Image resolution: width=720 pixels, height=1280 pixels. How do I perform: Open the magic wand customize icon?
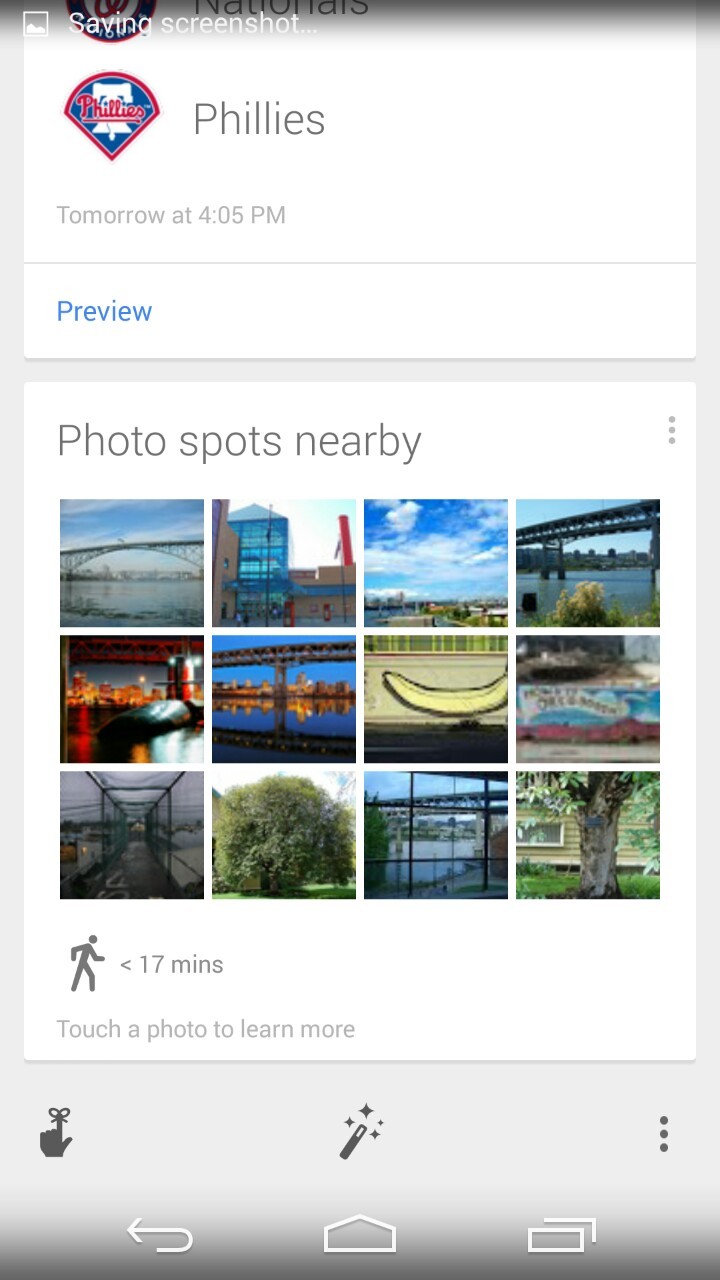pyautogui.click(x=360, y=1133)
